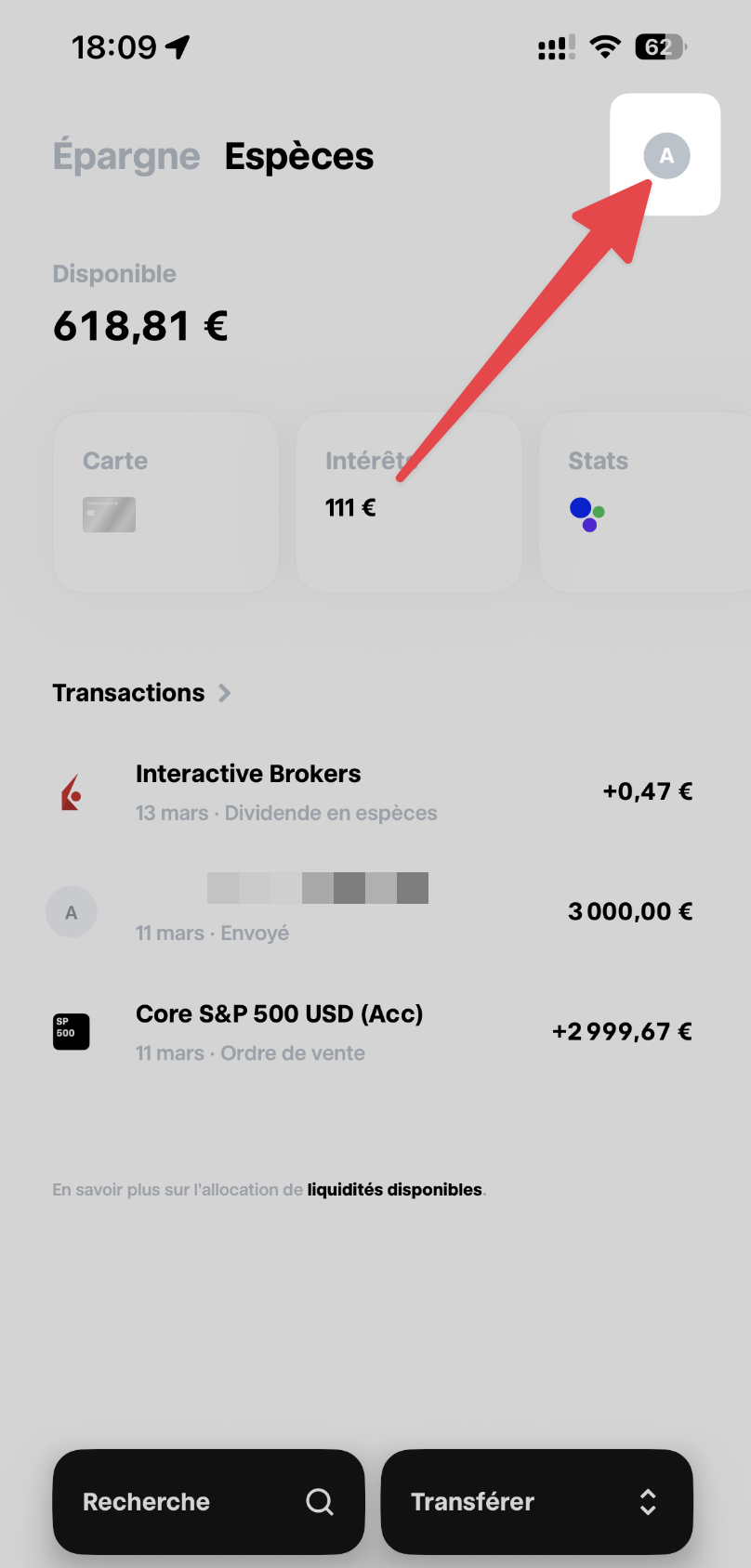Tap the Recherche search button
The height and width of the screenshot is (1568, 751).
(208, 1502)
